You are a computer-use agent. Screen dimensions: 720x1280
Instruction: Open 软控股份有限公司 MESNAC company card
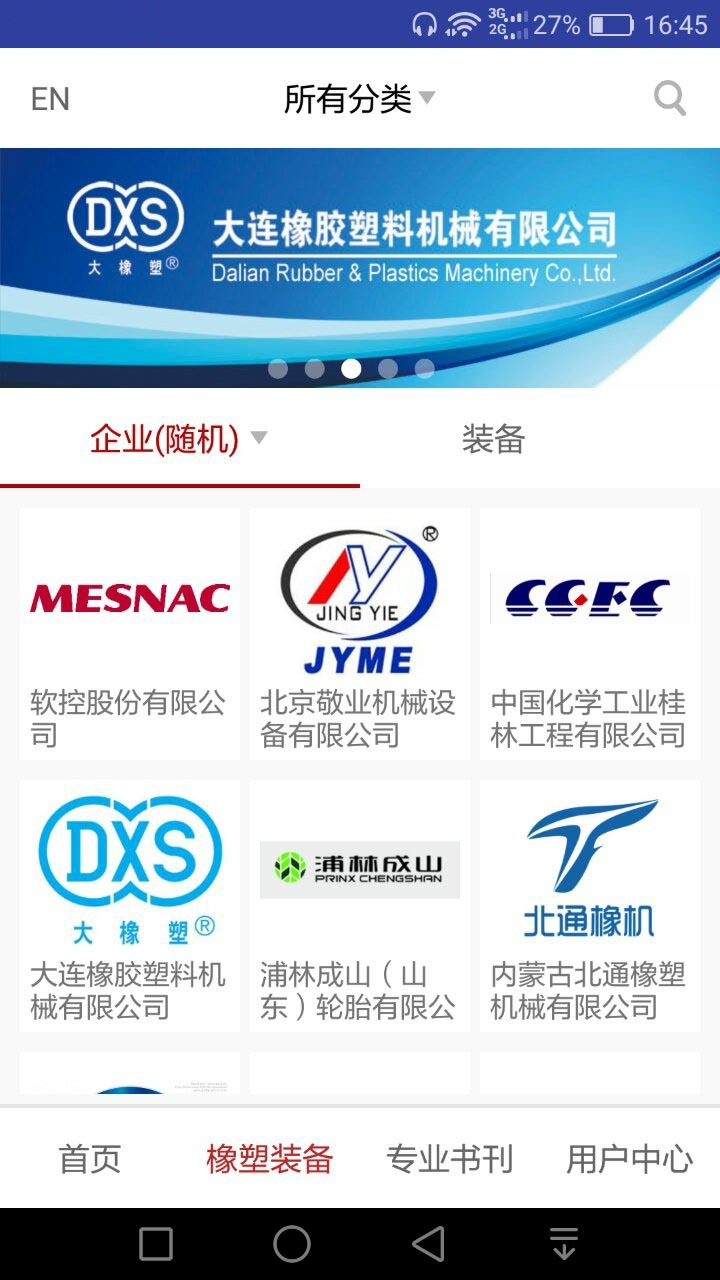(x=130, y=633)
